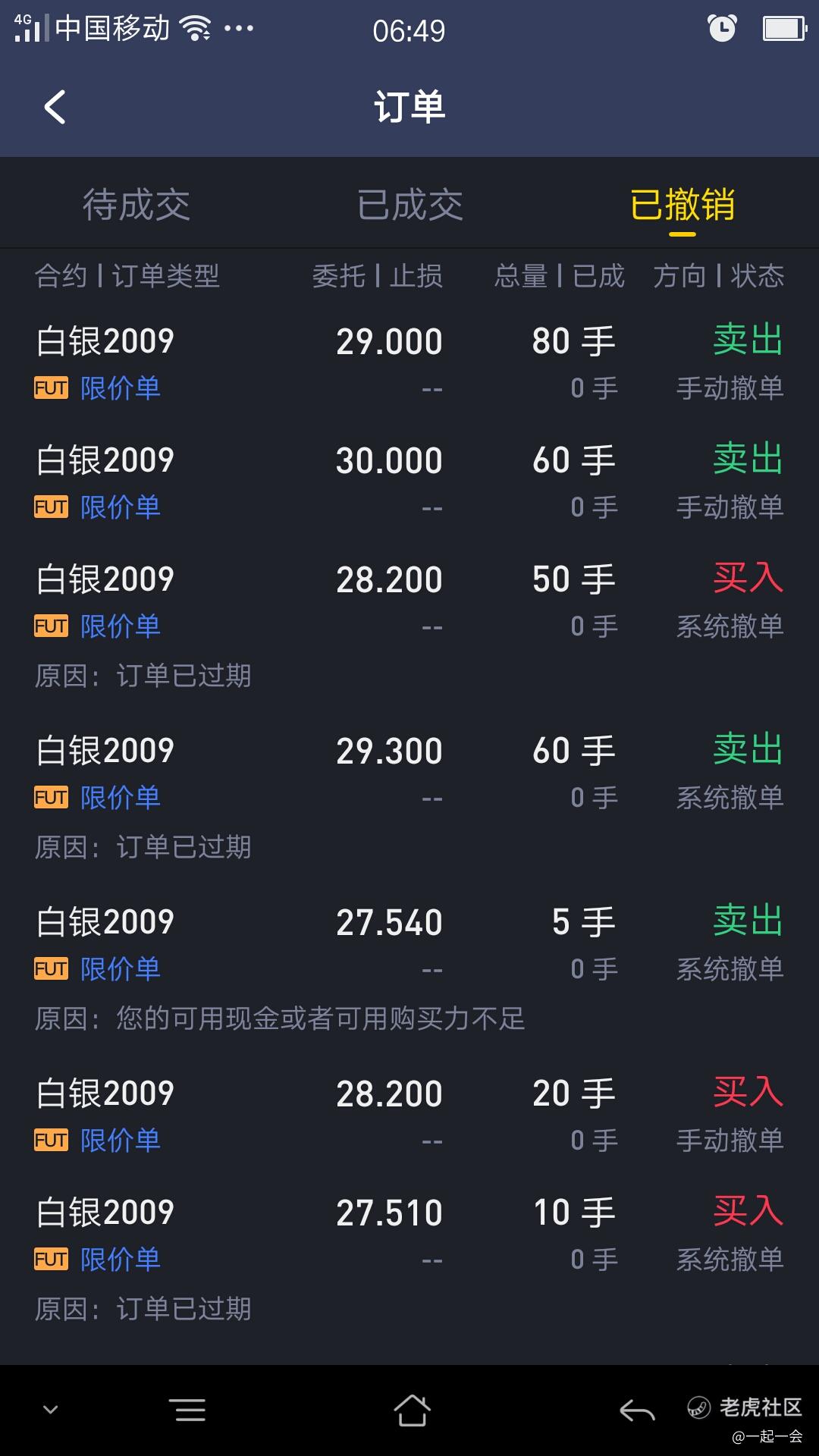Go back from the 订单 page

pyautogui.click(x=55, y=107)
